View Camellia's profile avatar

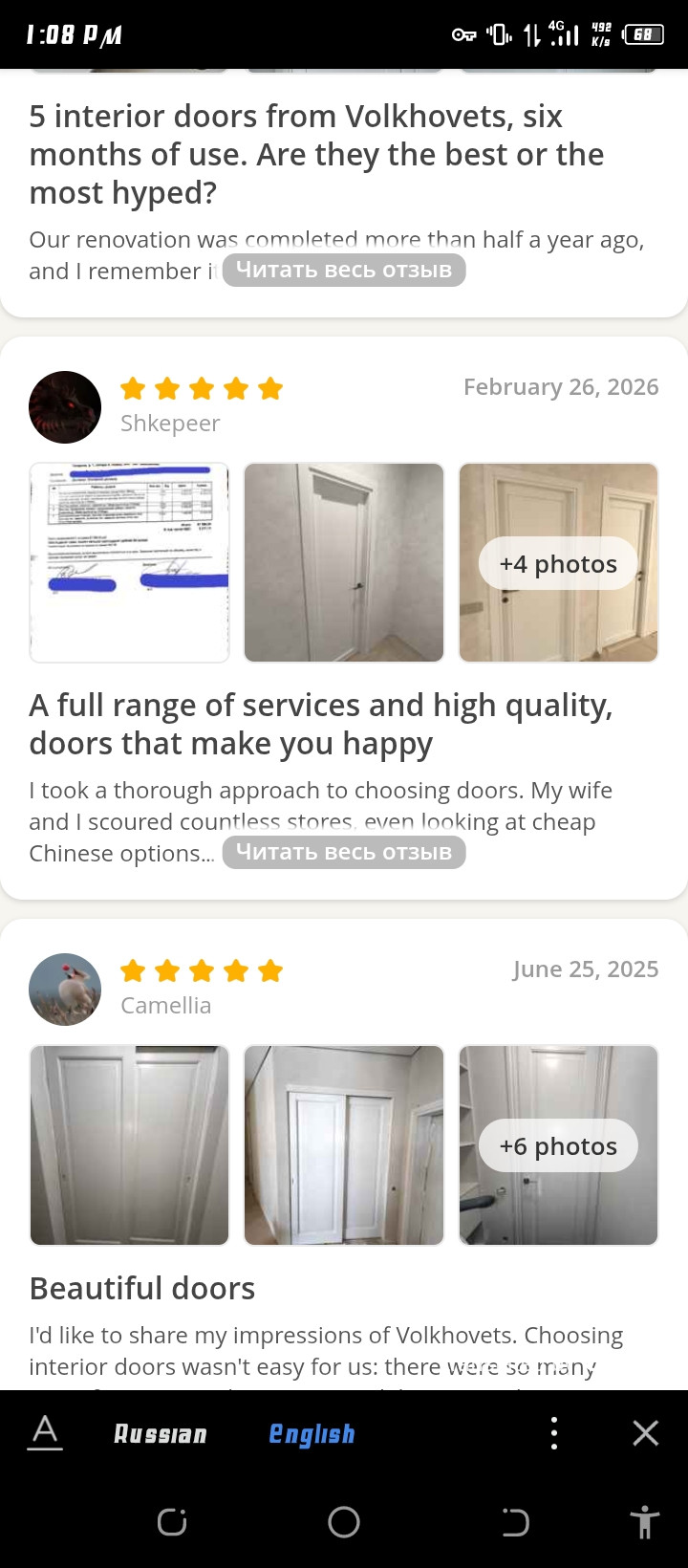coord(65,990)
